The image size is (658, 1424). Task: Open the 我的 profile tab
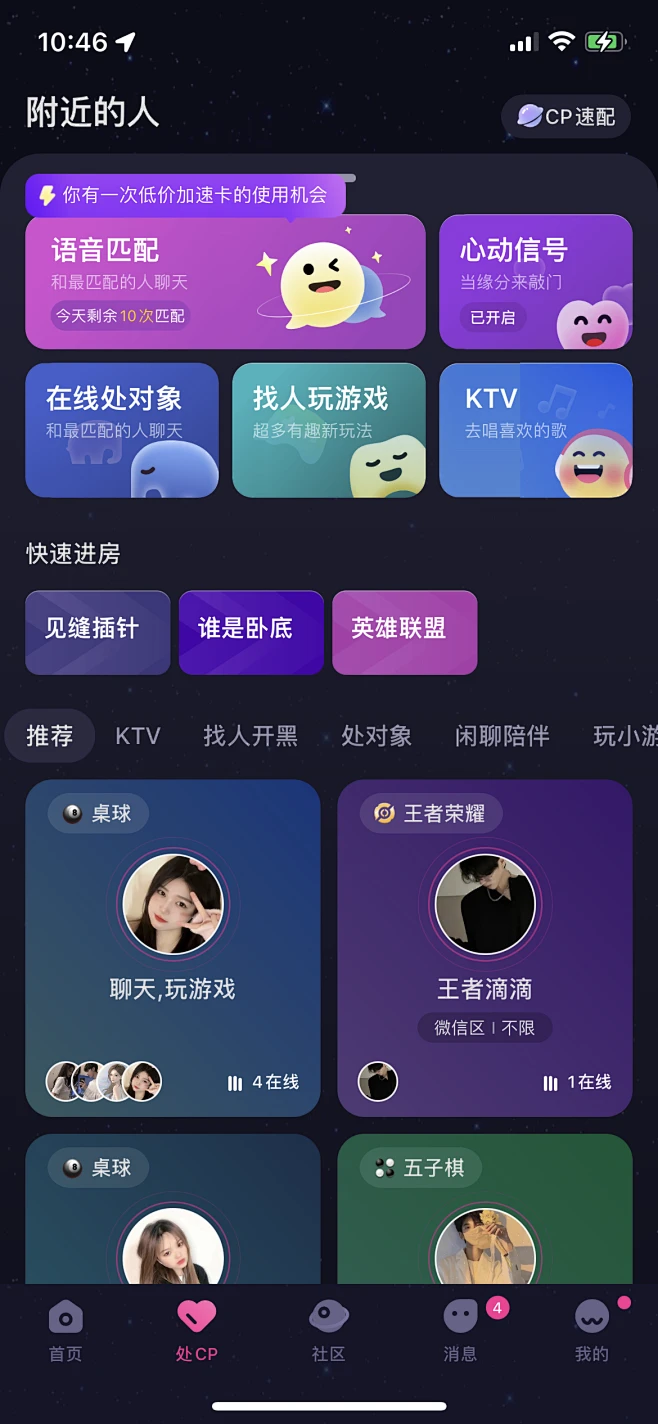[591, 1332]
